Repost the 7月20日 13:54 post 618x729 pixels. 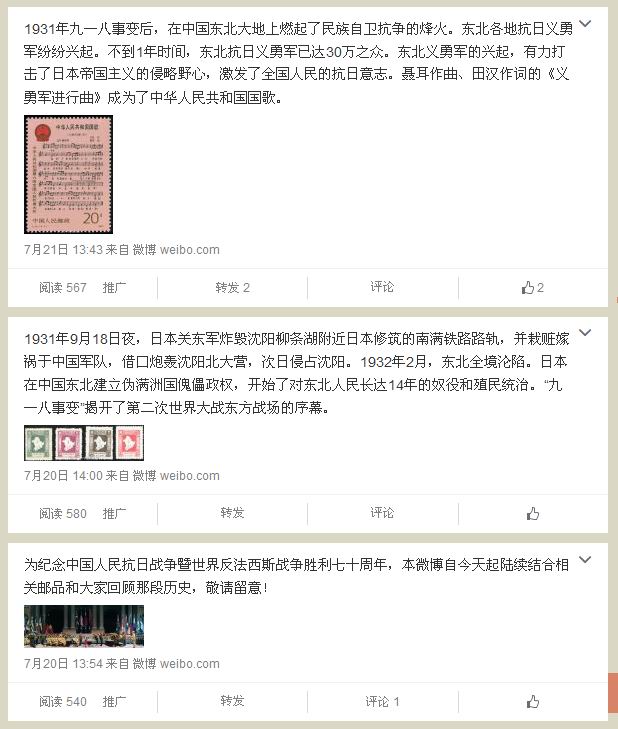pos(232,701)
